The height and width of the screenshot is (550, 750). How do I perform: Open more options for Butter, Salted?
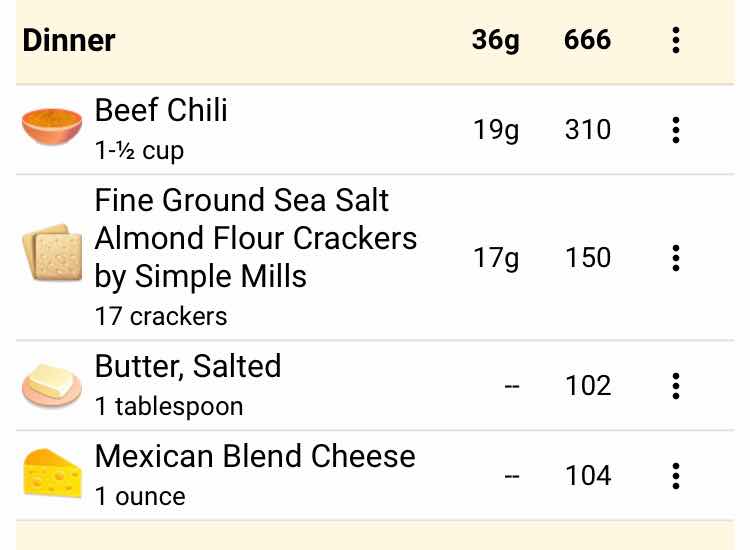point(676,386)
